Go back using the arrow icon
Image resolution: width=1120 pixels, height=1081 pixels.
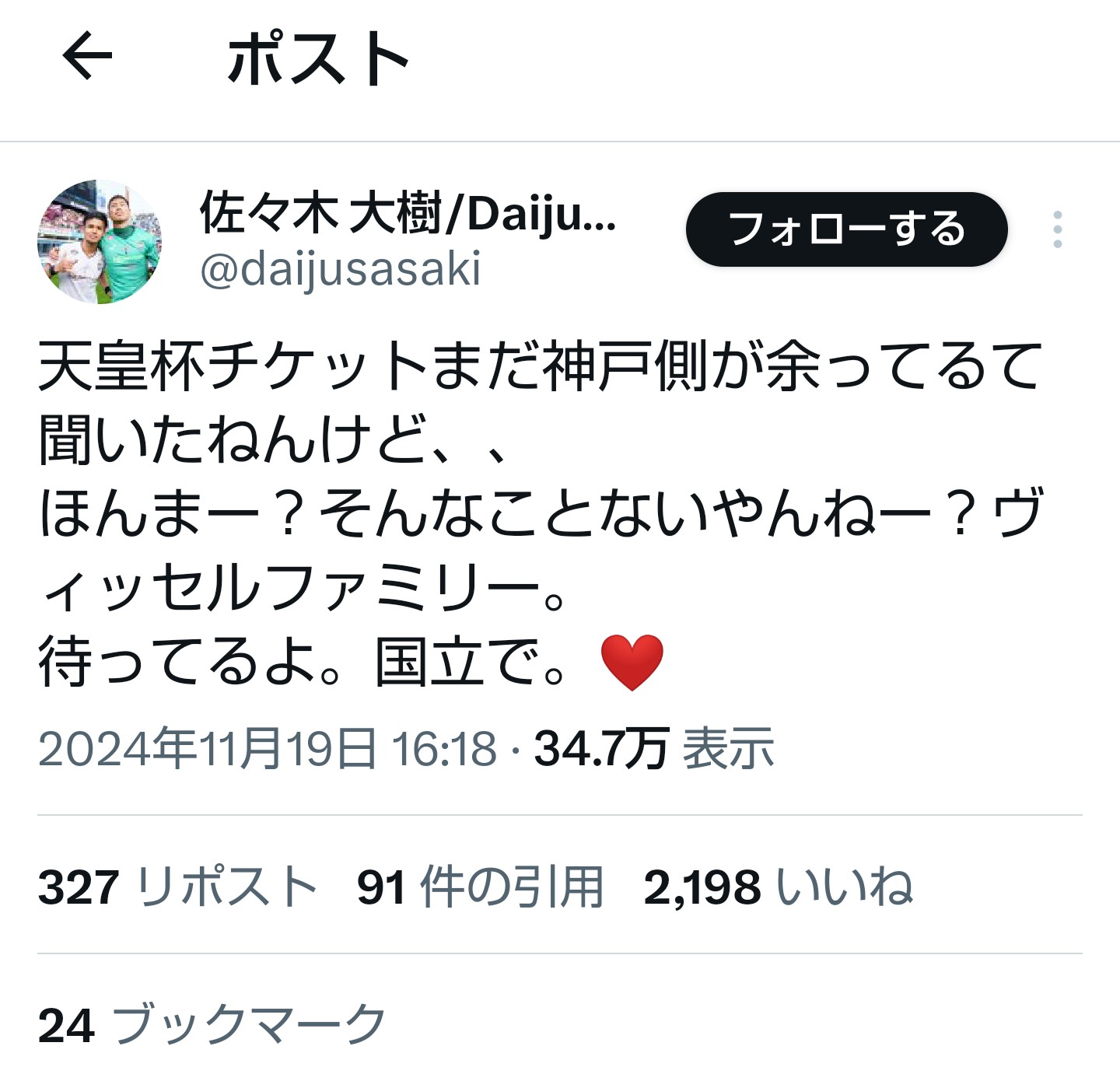87,56
